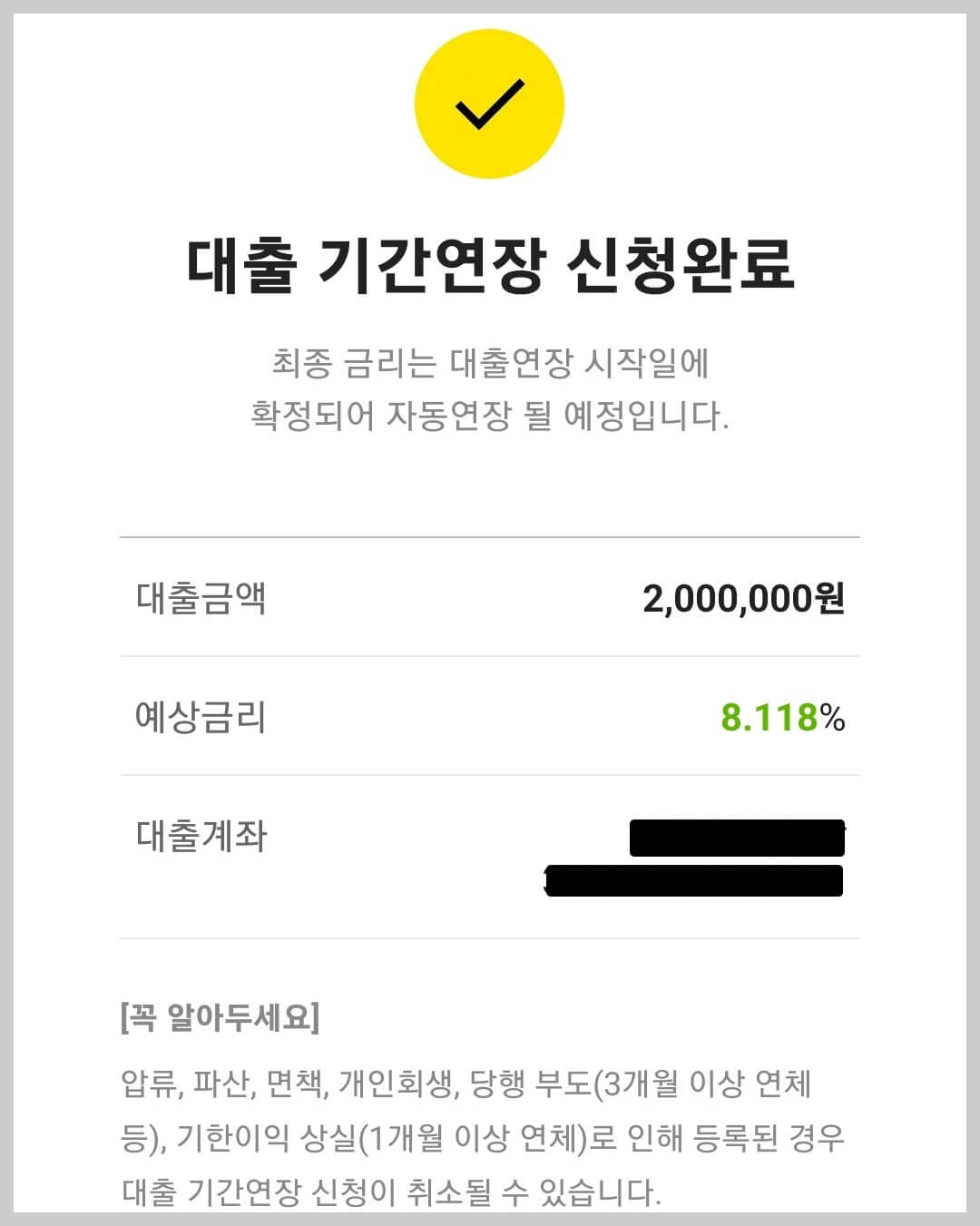Viewport: 980px width, 1226px height.
Task: Click inside the yellow circle badge
Action: tap(490, 104)
